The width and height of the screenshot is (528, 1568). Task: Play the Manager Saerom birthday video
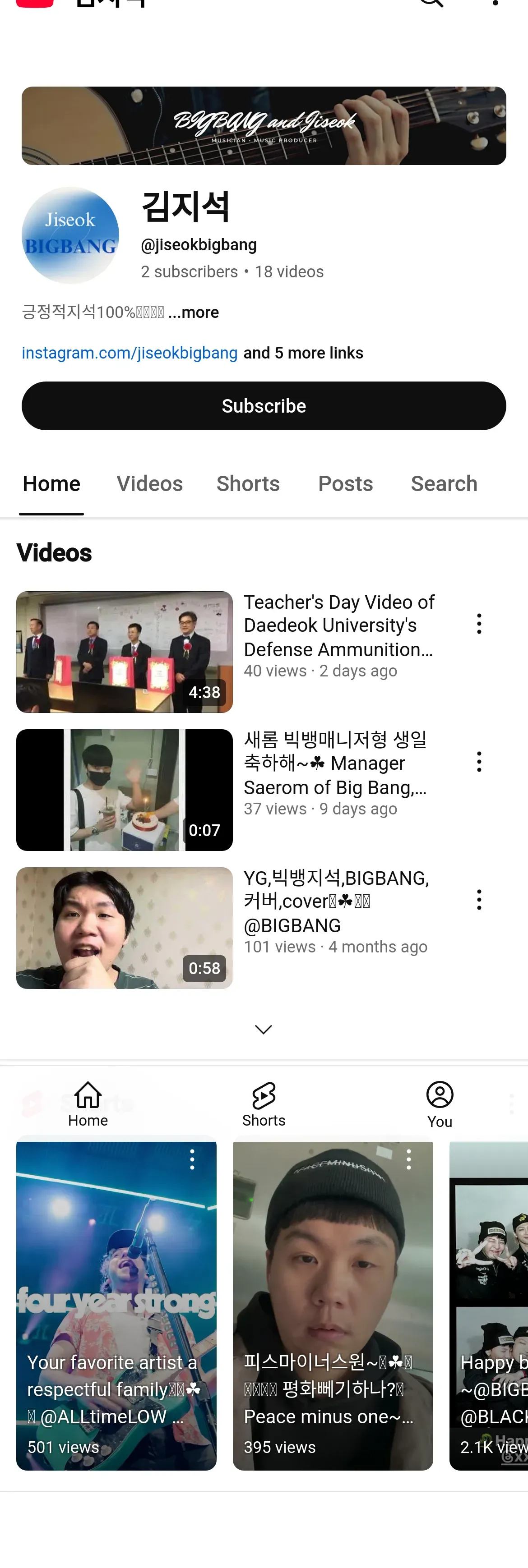click(x=124, y=790)
